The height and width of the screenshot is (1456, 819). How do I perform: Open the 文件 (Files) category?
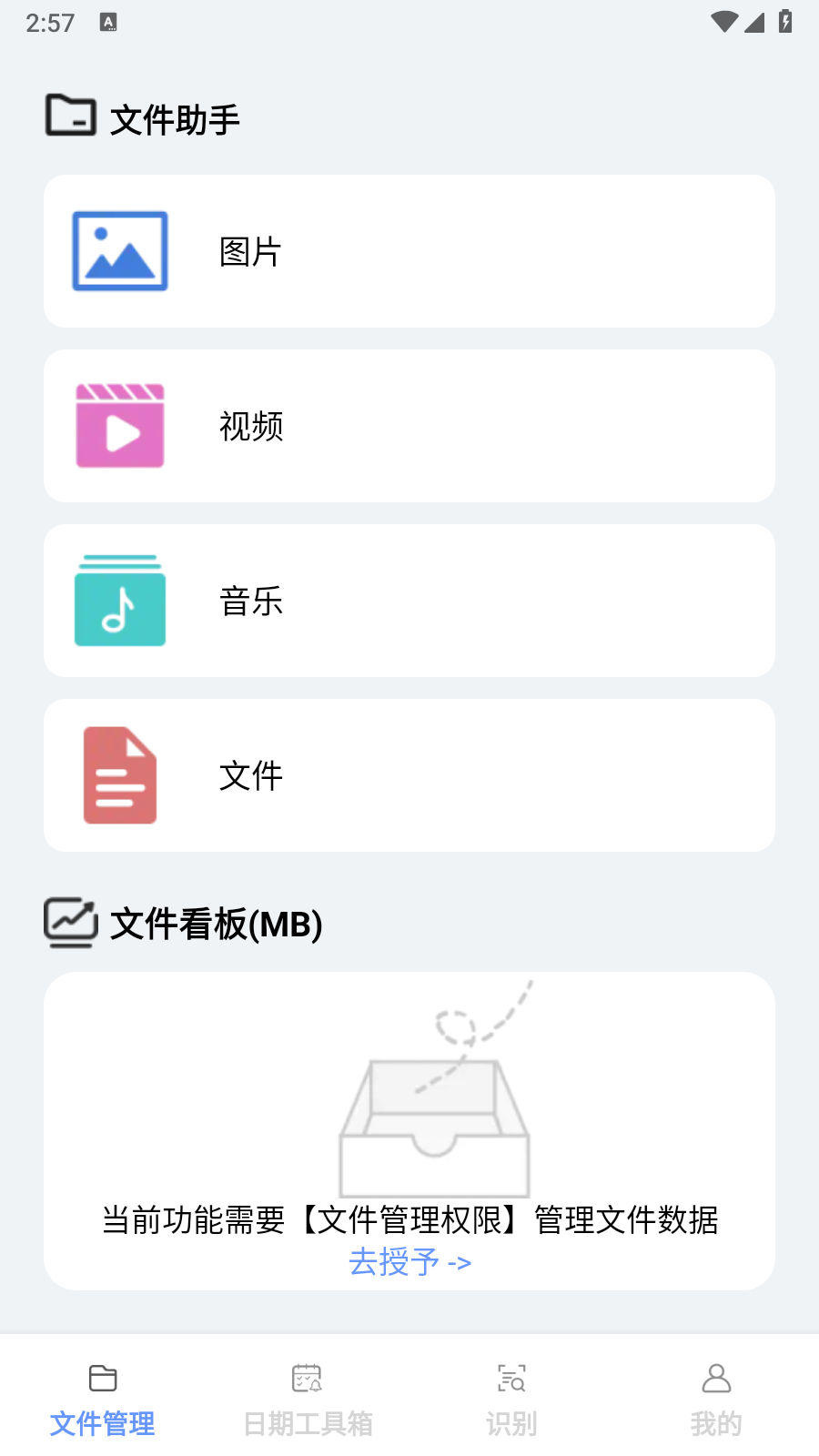click(409, 775)
